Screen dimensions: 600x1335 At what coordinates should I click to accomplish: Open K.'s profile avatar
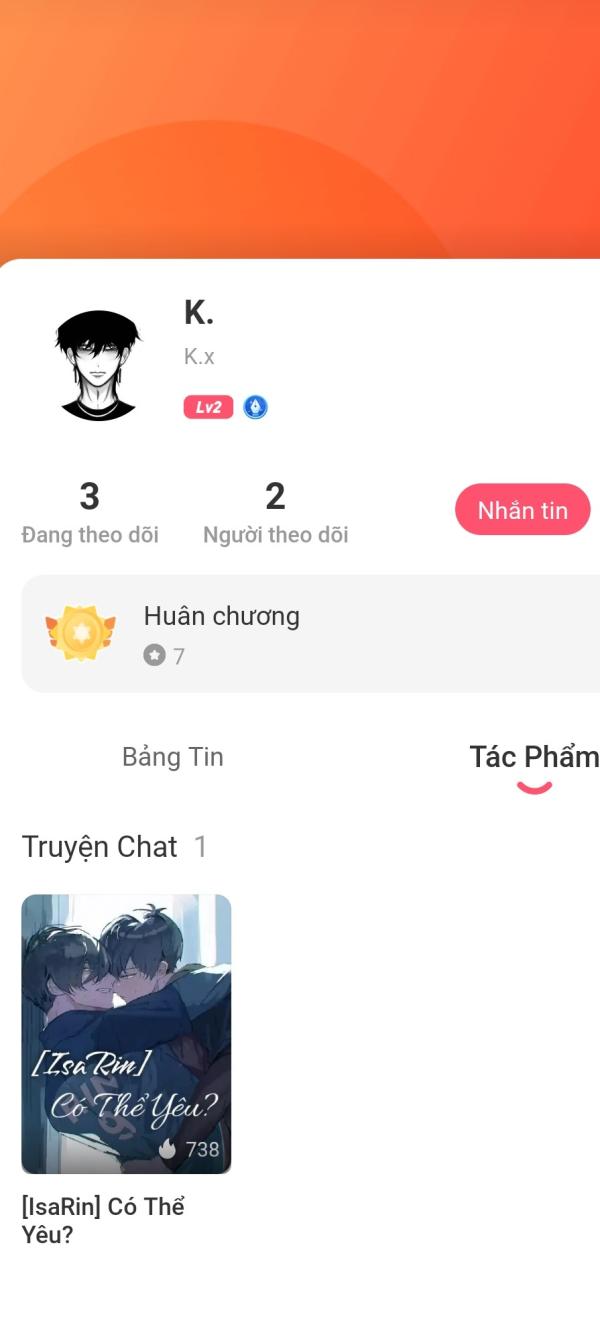[x=96, y=365]
